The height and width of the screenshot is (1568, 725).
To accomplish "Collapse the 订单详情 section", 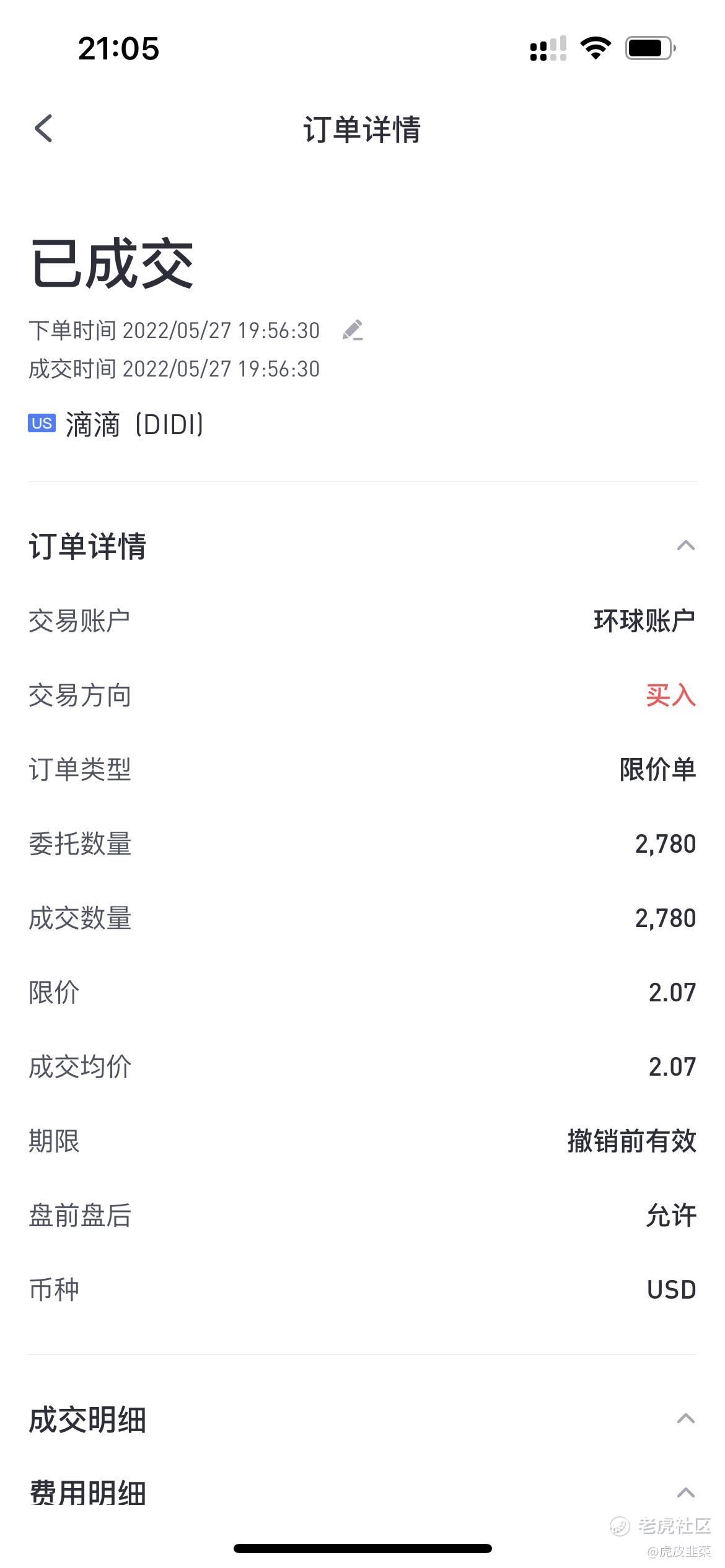I will click(x=685, y=546).
